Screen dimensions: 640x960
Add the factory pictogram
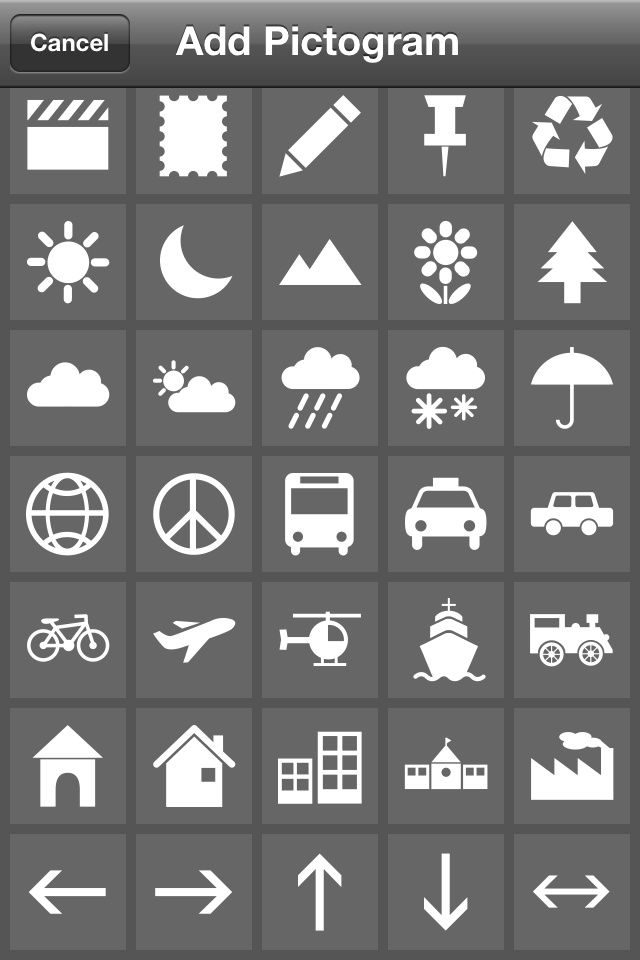pos(572,766)
